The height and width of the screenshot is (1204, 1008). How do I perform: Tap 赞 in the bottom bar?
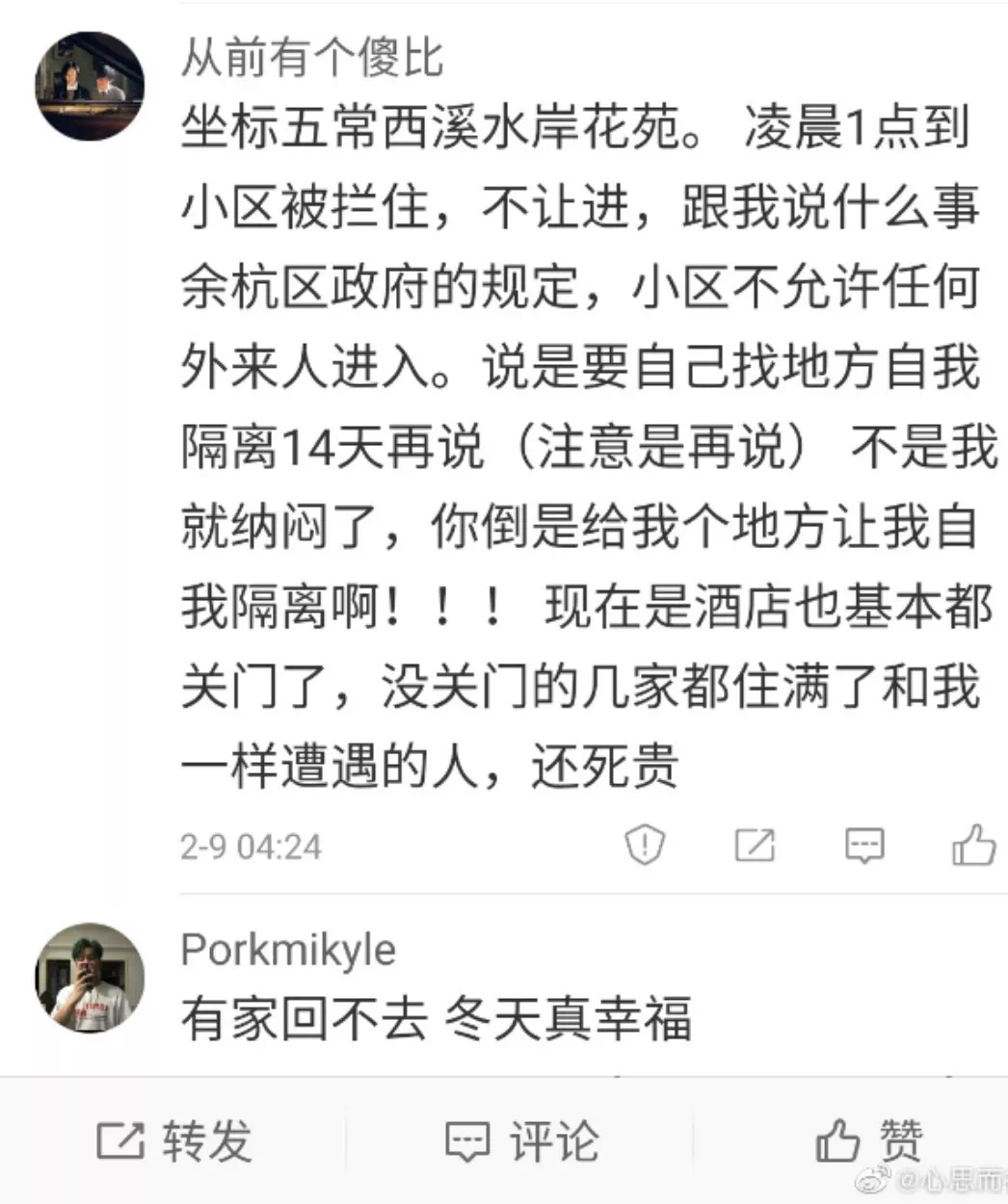[869, 1141]
